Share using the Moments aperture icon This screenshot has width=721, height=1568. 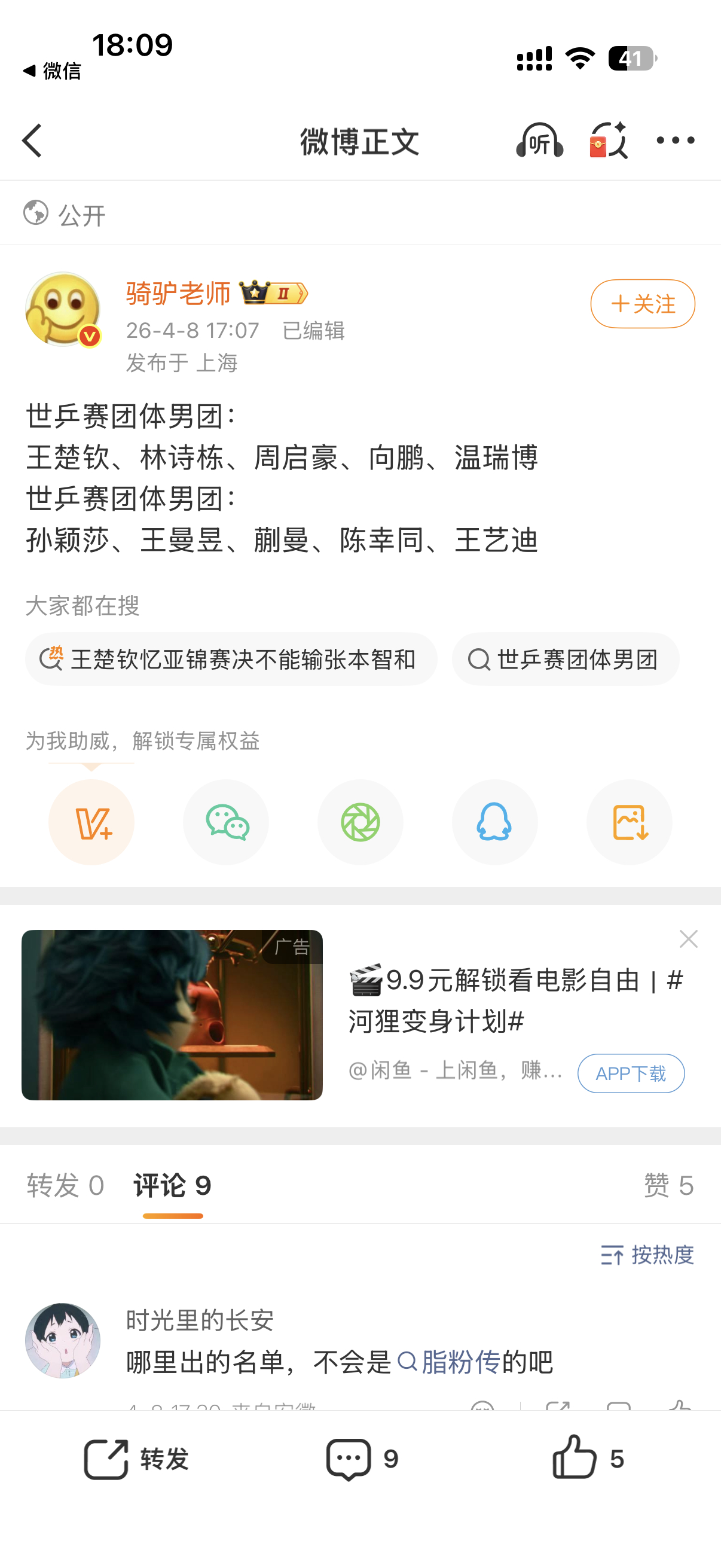pos(360,822)
